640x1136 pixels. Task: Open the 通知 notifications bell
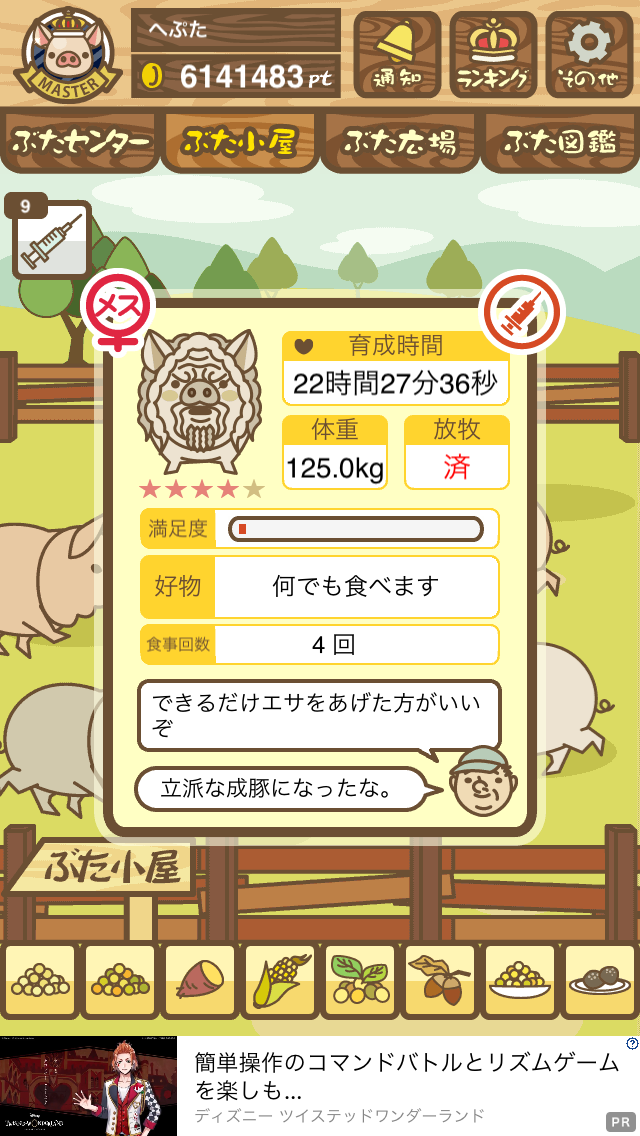point(397,54)
